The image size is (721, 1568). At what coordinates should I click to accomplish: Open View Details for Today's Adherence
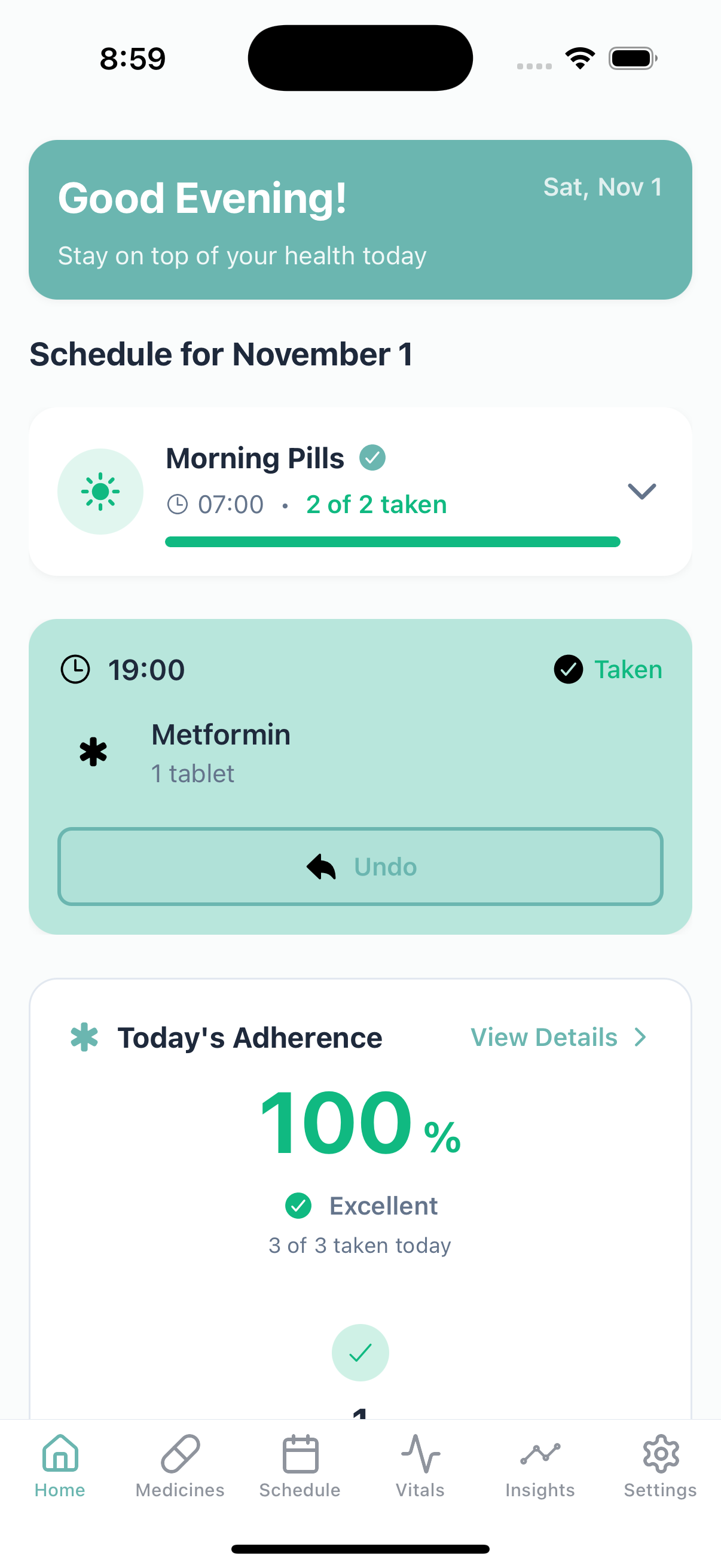[x=543, y=1037]
